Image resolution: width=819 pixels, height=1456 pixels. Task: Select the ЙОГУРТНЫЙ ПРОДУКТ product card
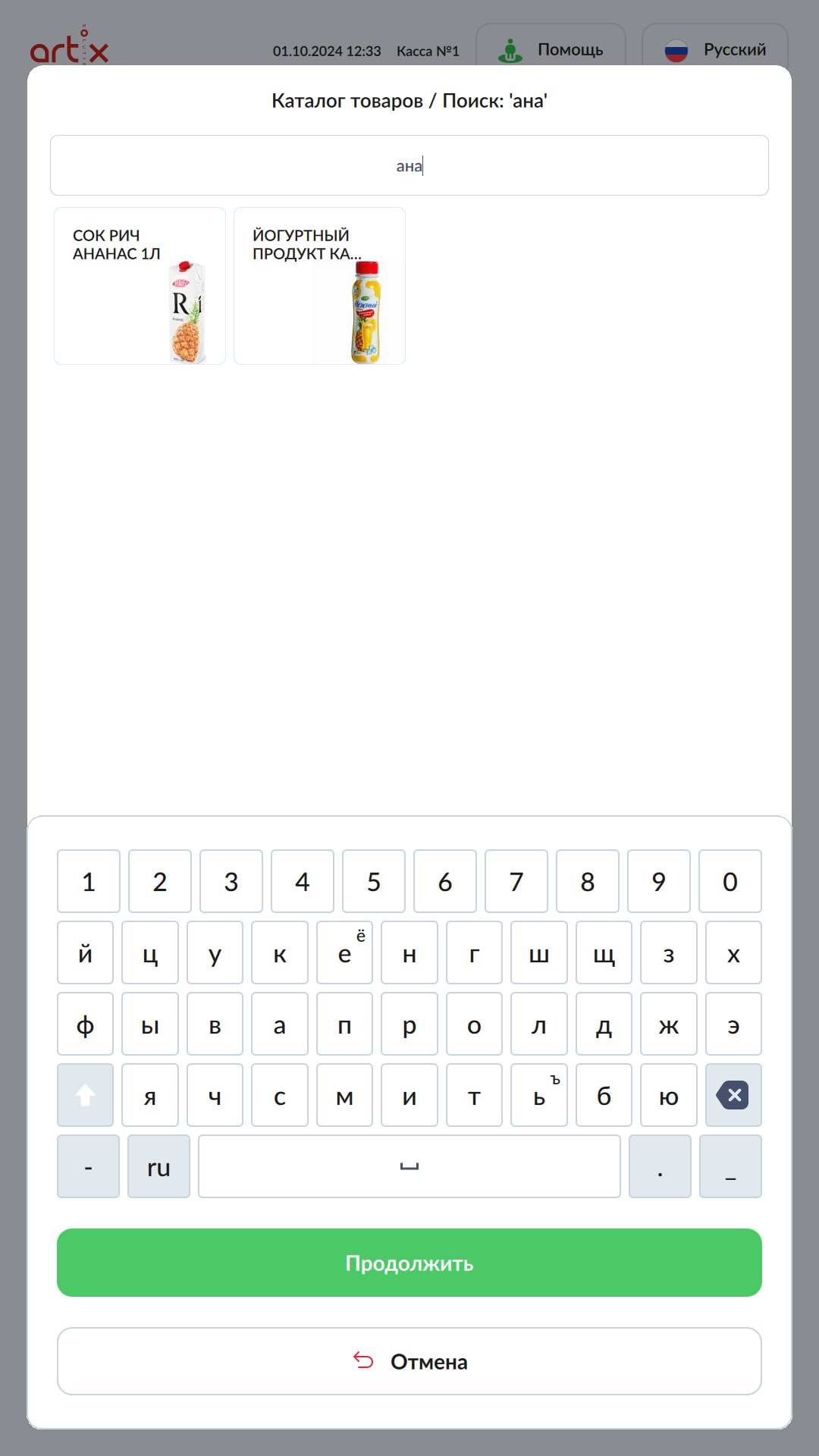319,286
